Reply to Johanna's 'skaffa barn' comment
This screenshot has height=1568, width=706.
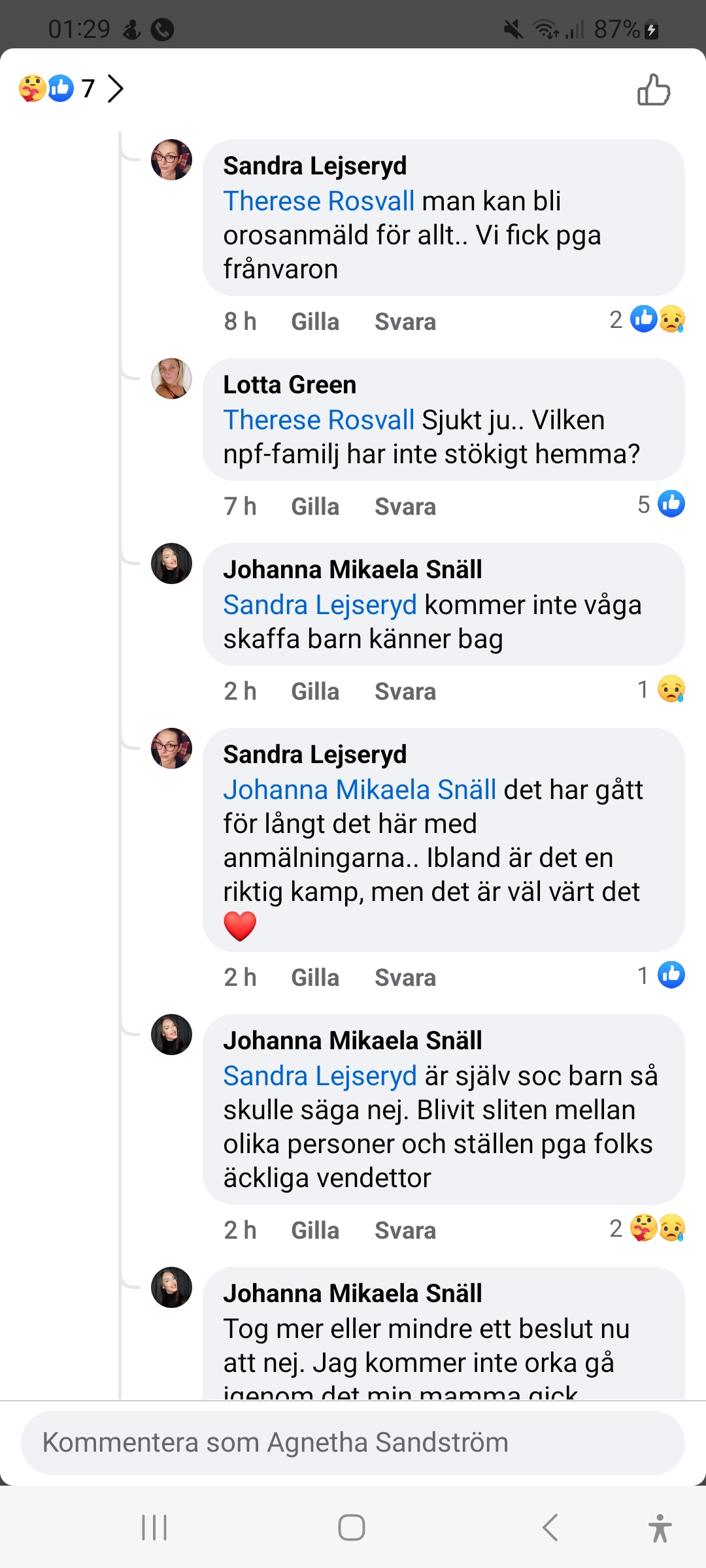[405, 691]
